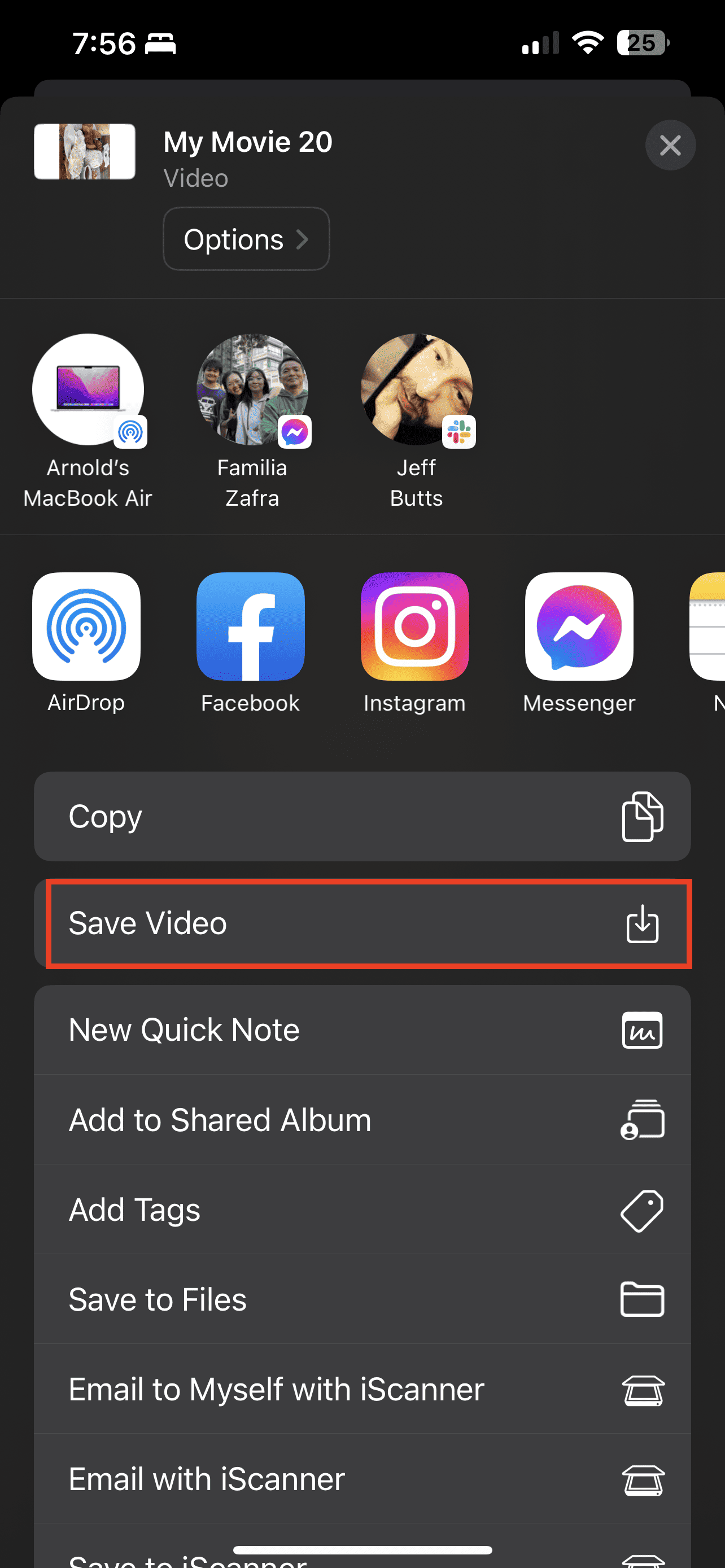Copy the video

coord(362,816)
